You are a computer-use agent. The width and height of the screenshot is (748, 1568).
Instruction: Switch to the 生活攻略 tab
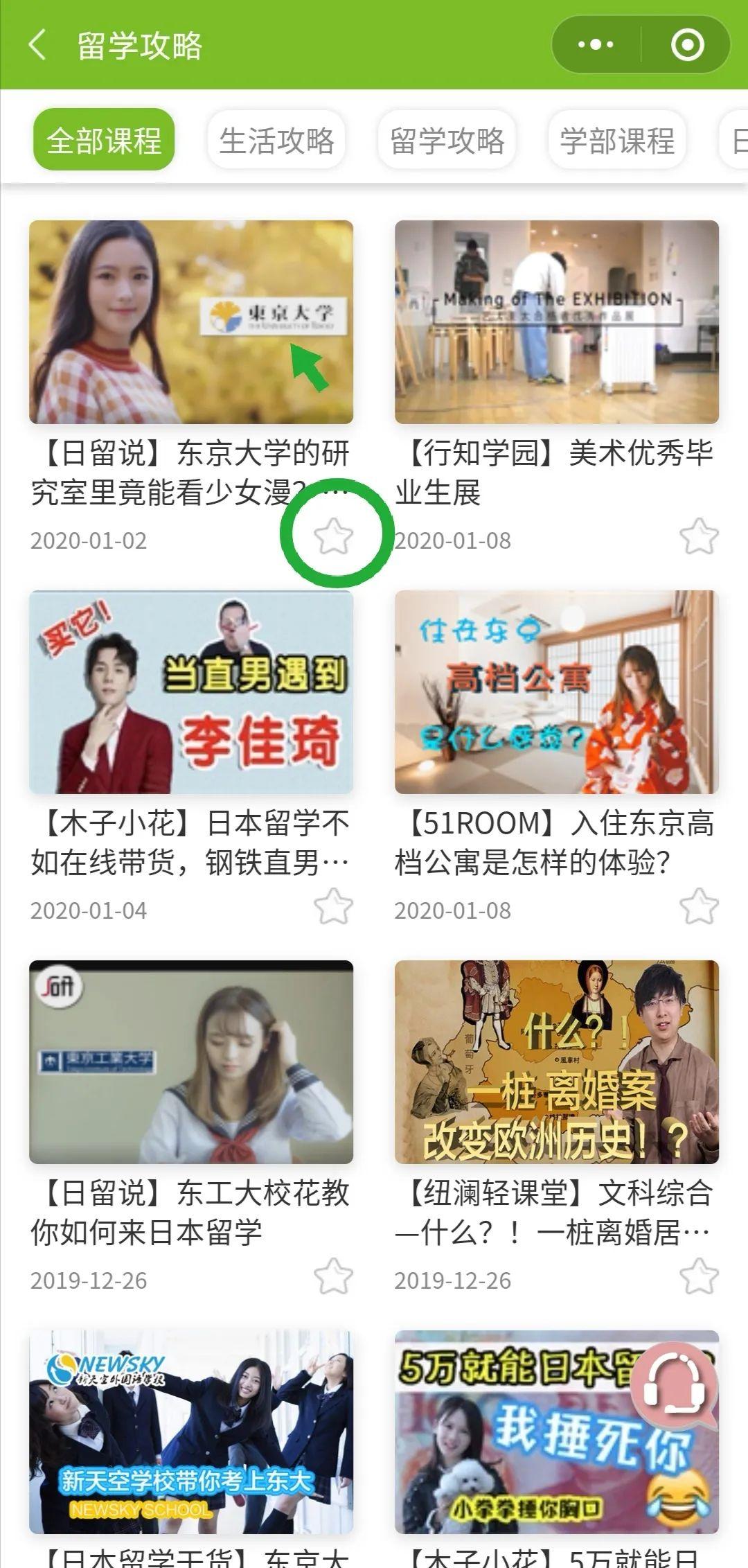tap(276, 141)
